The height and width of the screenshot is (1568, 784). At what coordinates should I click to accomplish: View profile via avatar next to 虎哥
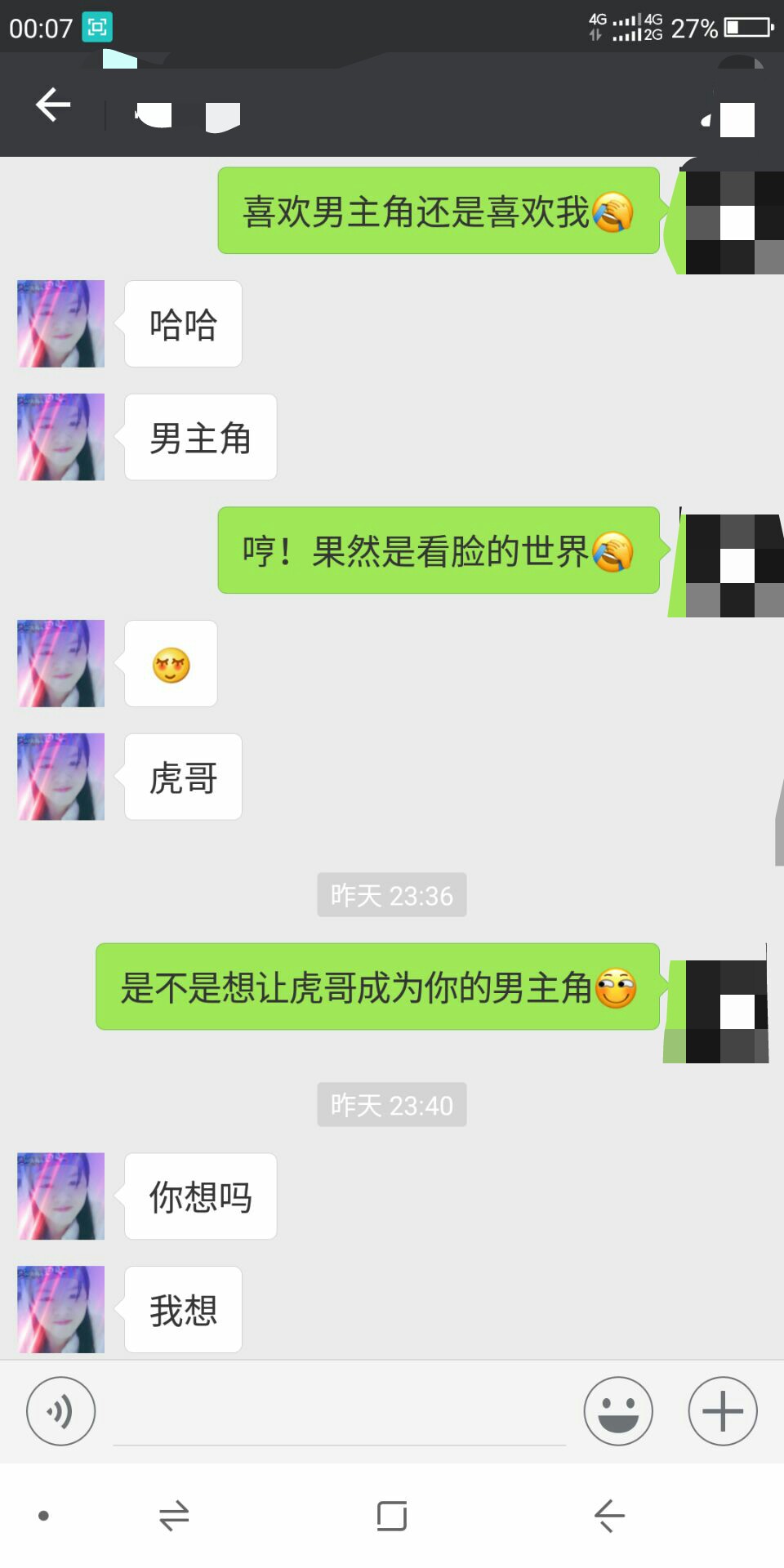point(61,777)
